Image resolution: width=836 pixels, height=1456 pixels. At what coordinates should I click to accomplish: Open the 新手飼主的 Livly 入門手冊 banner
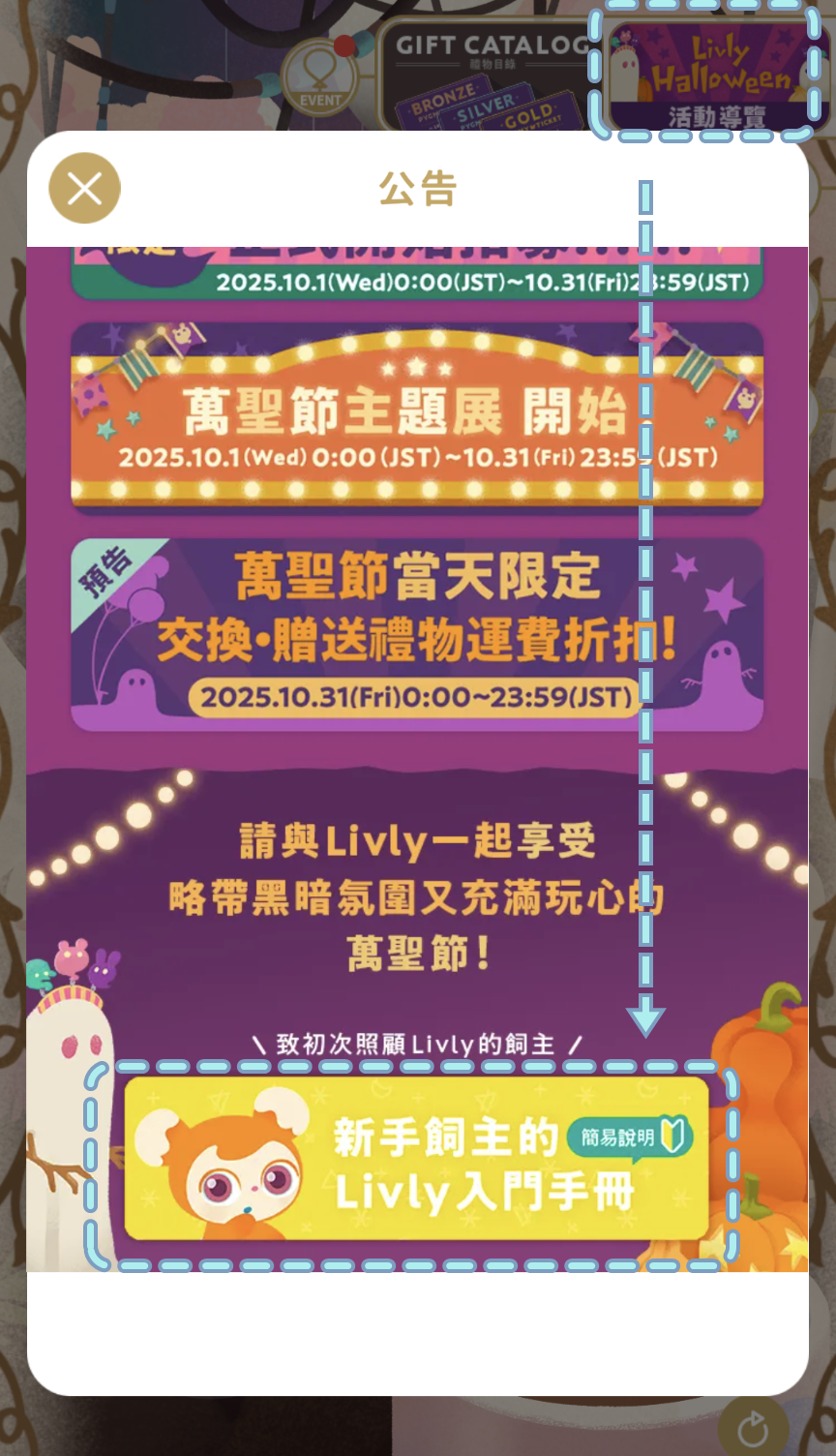[416, 1159]
